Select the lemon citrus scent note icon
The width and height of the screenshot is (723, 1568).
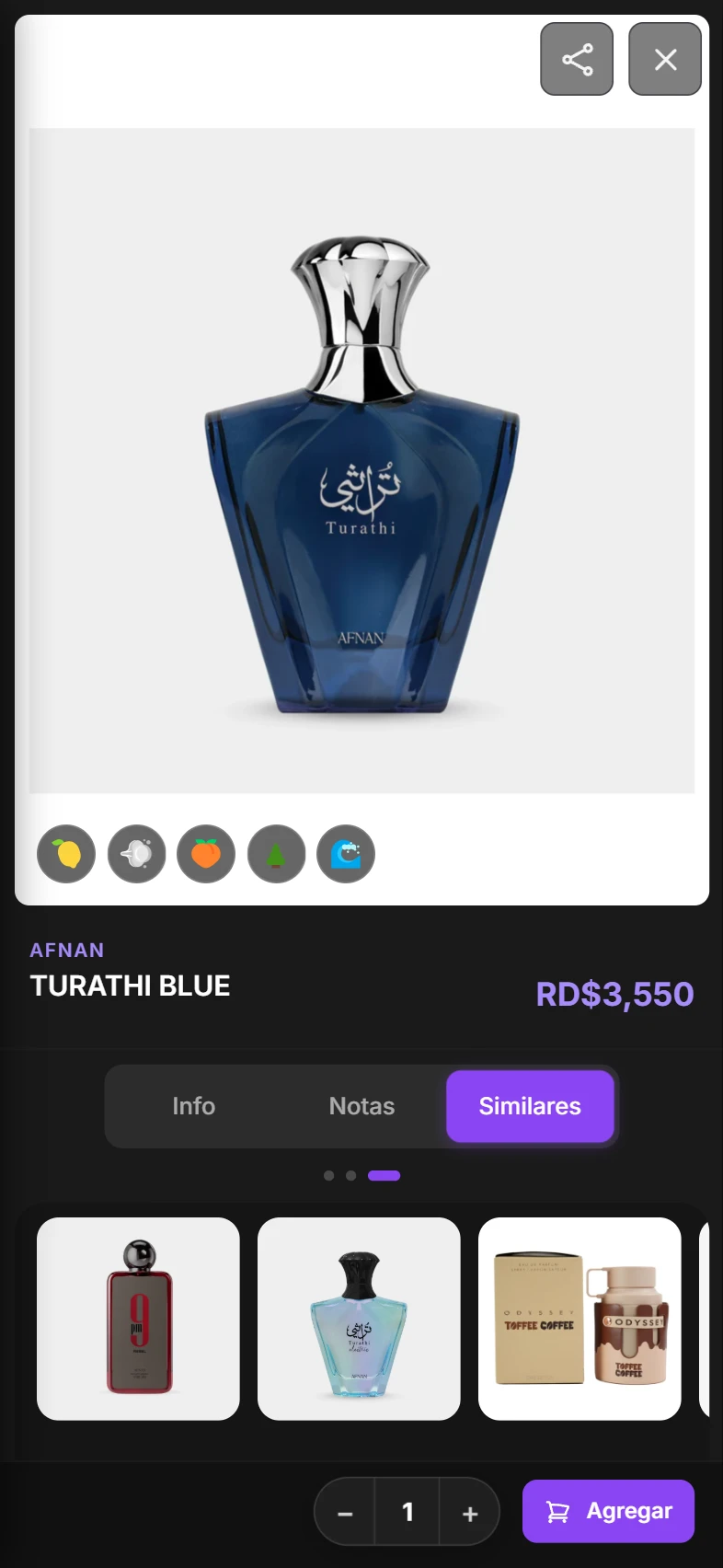coord(65,854)
